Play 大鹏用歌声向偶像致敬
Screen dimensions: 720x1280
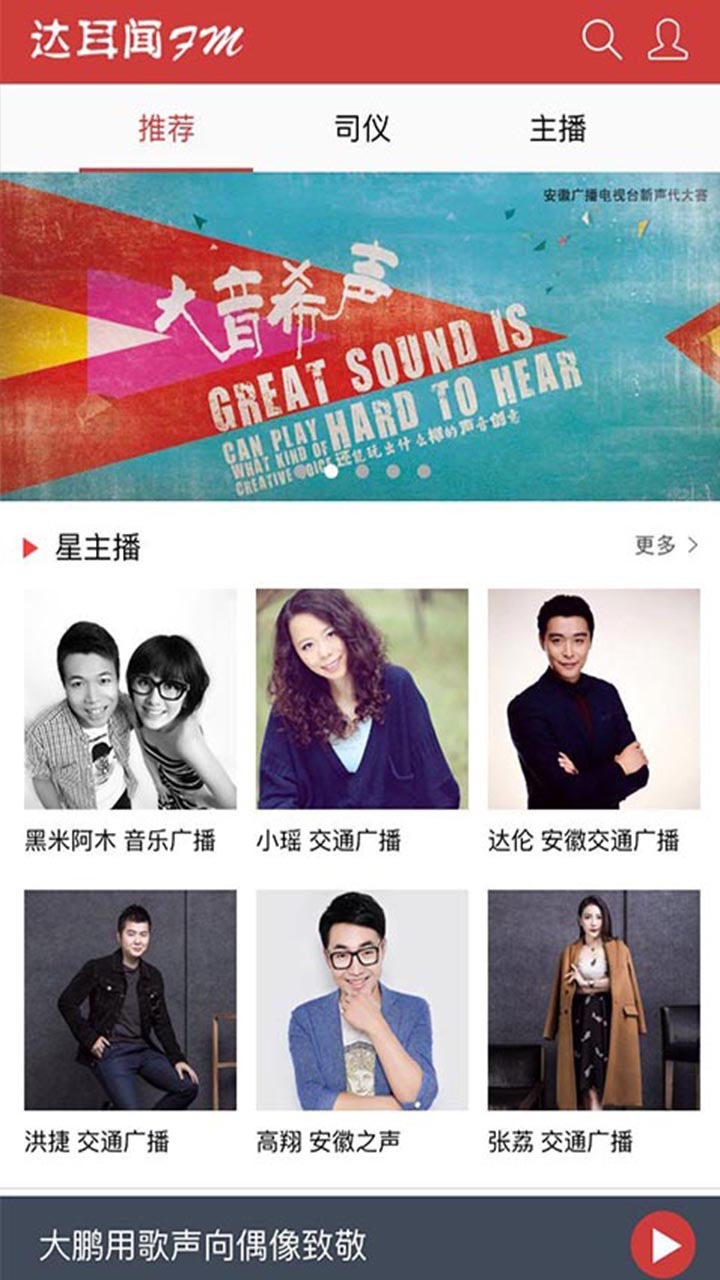pos(662,1244)
